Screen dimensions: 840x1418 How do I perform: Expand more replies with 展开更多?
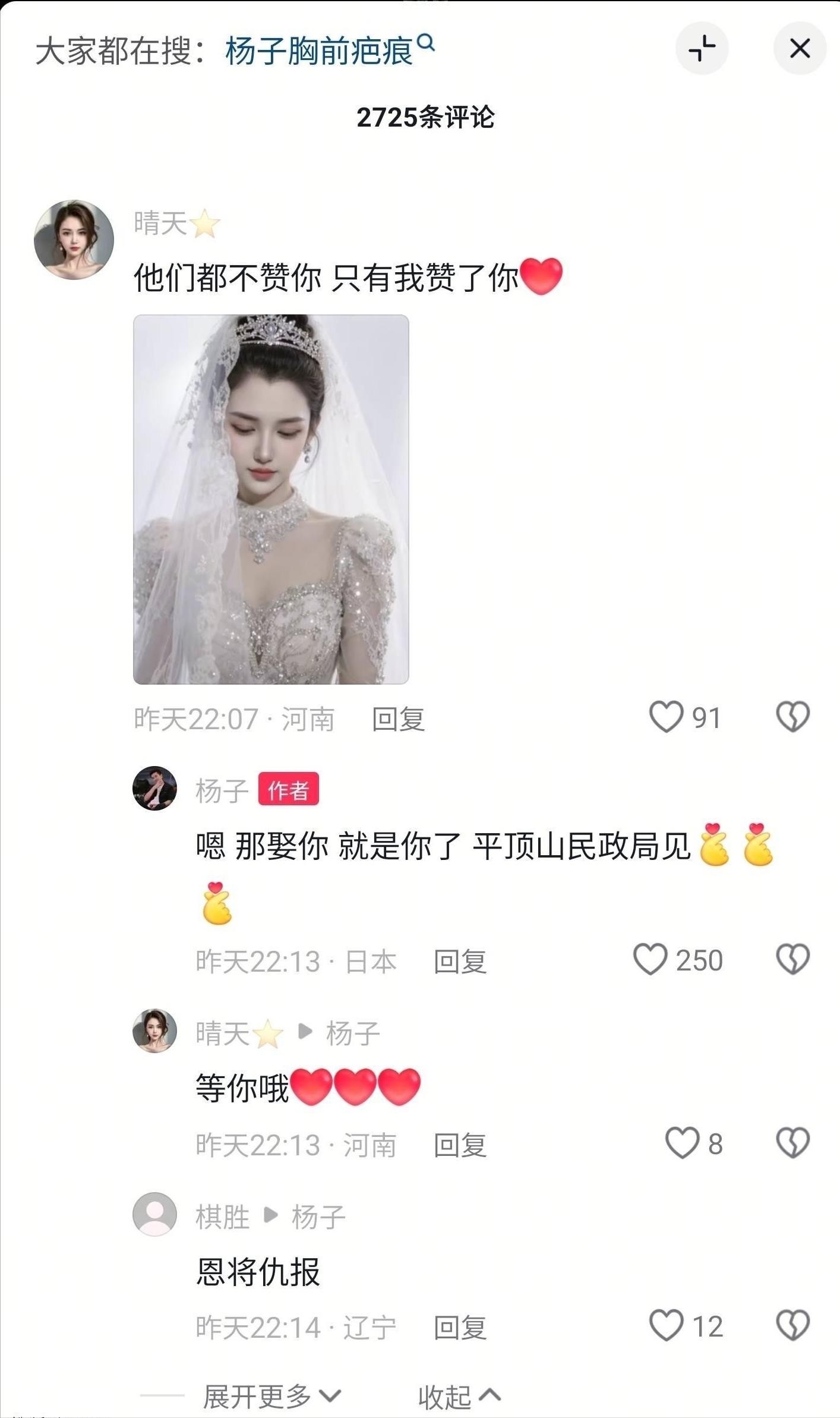pos(271,1396)
